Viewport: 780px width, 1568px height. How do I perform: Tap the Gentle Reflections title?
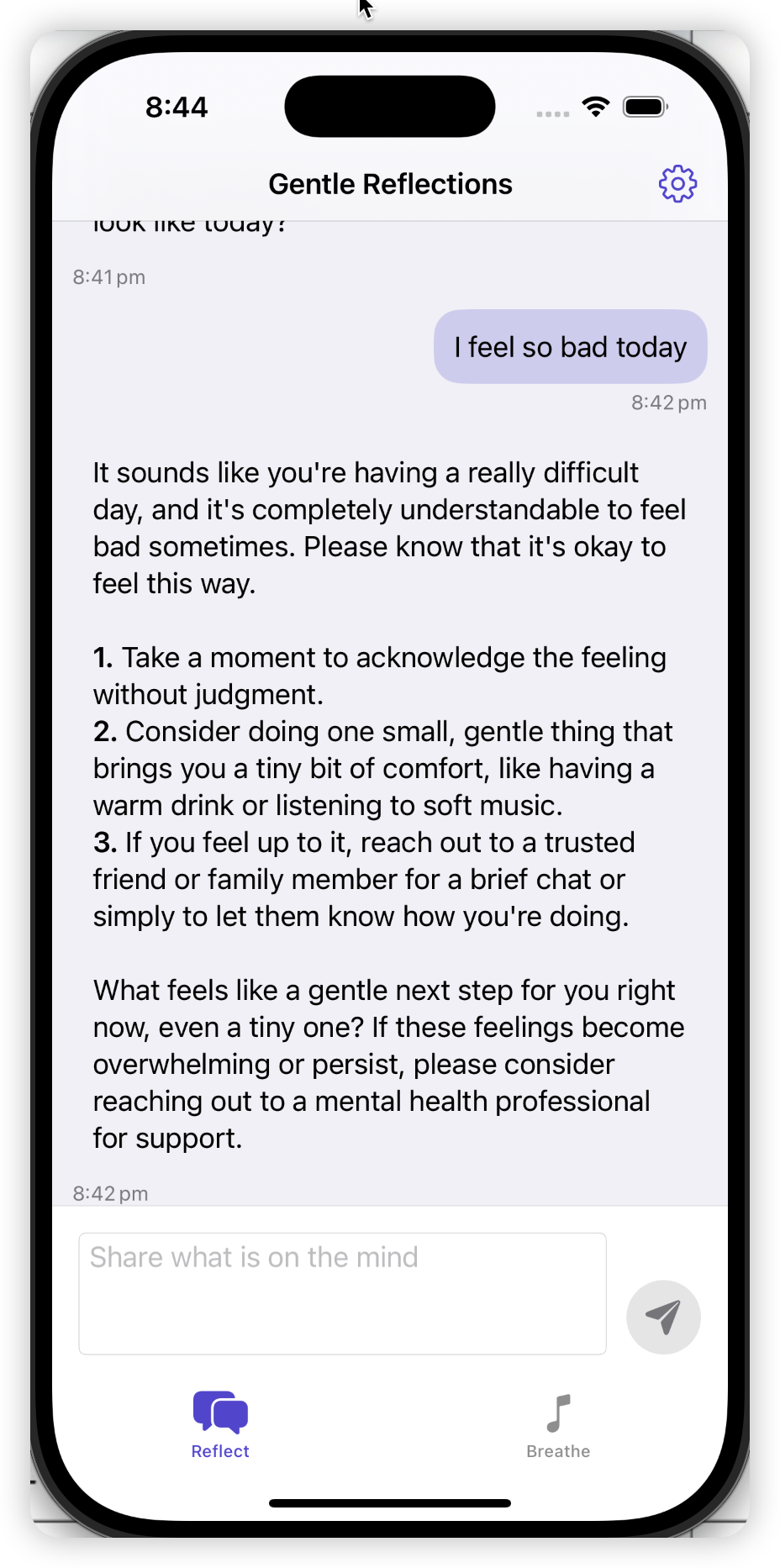[389, 183]
